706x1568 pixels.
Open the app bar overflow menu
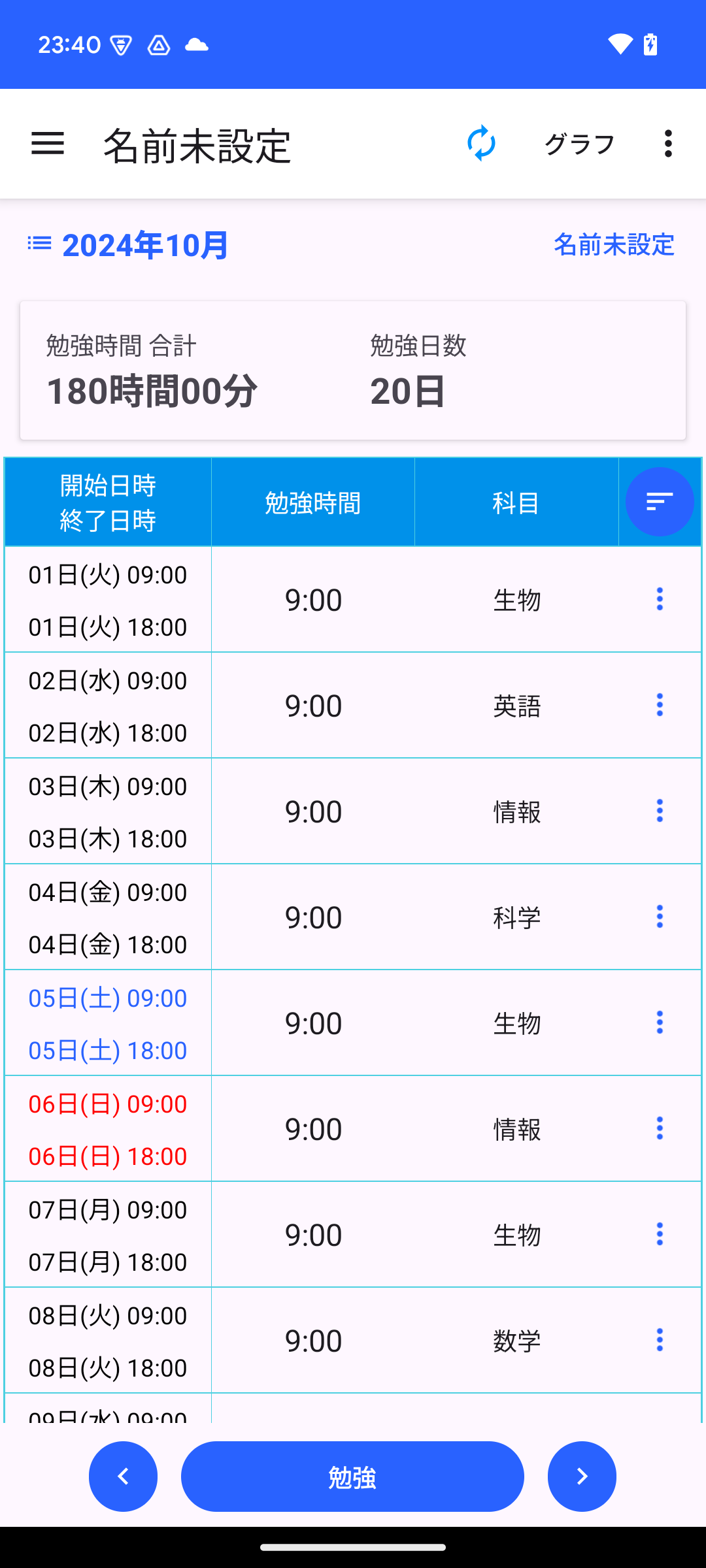coord(667,144)
